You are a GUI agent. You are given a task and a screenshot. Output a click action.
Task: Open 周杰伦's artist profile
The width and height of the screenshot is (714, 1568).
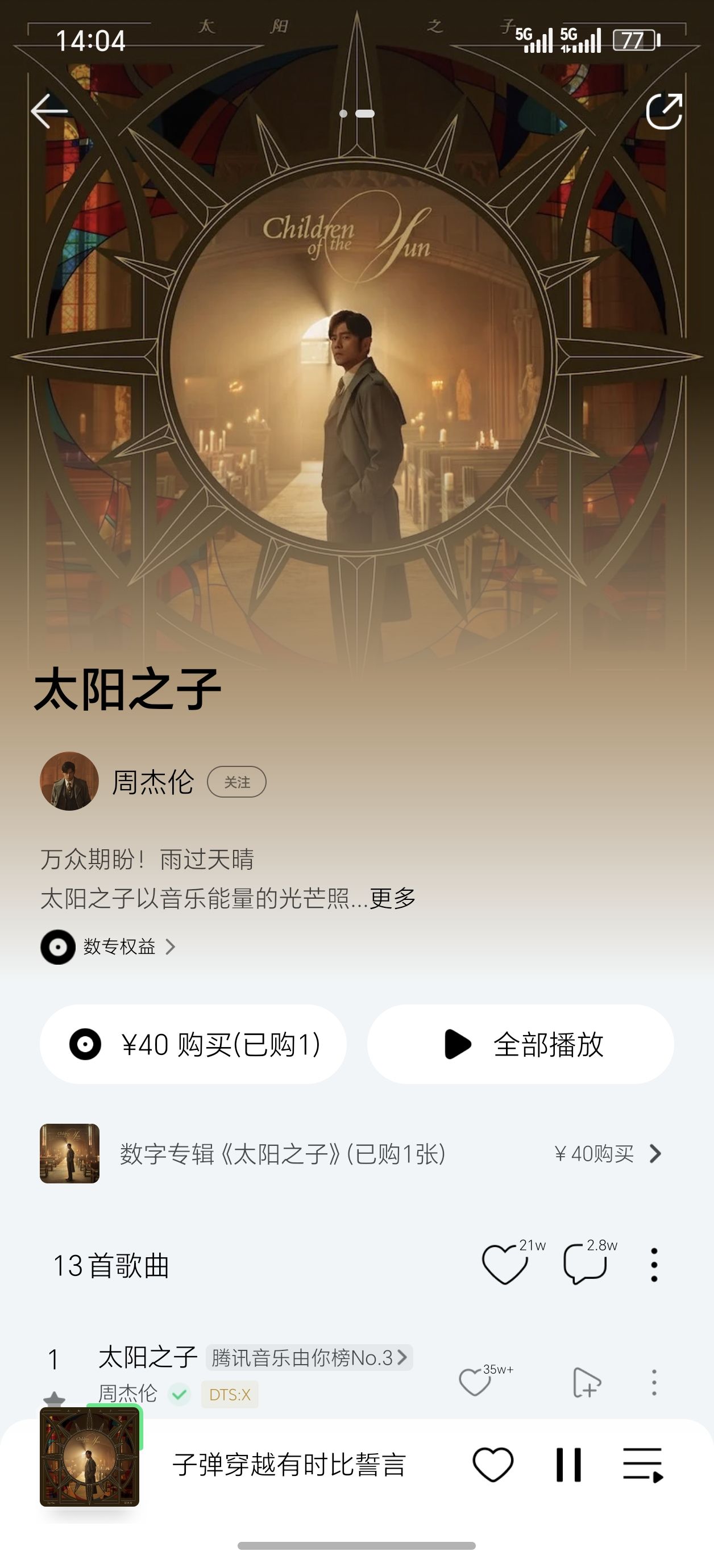152,782
